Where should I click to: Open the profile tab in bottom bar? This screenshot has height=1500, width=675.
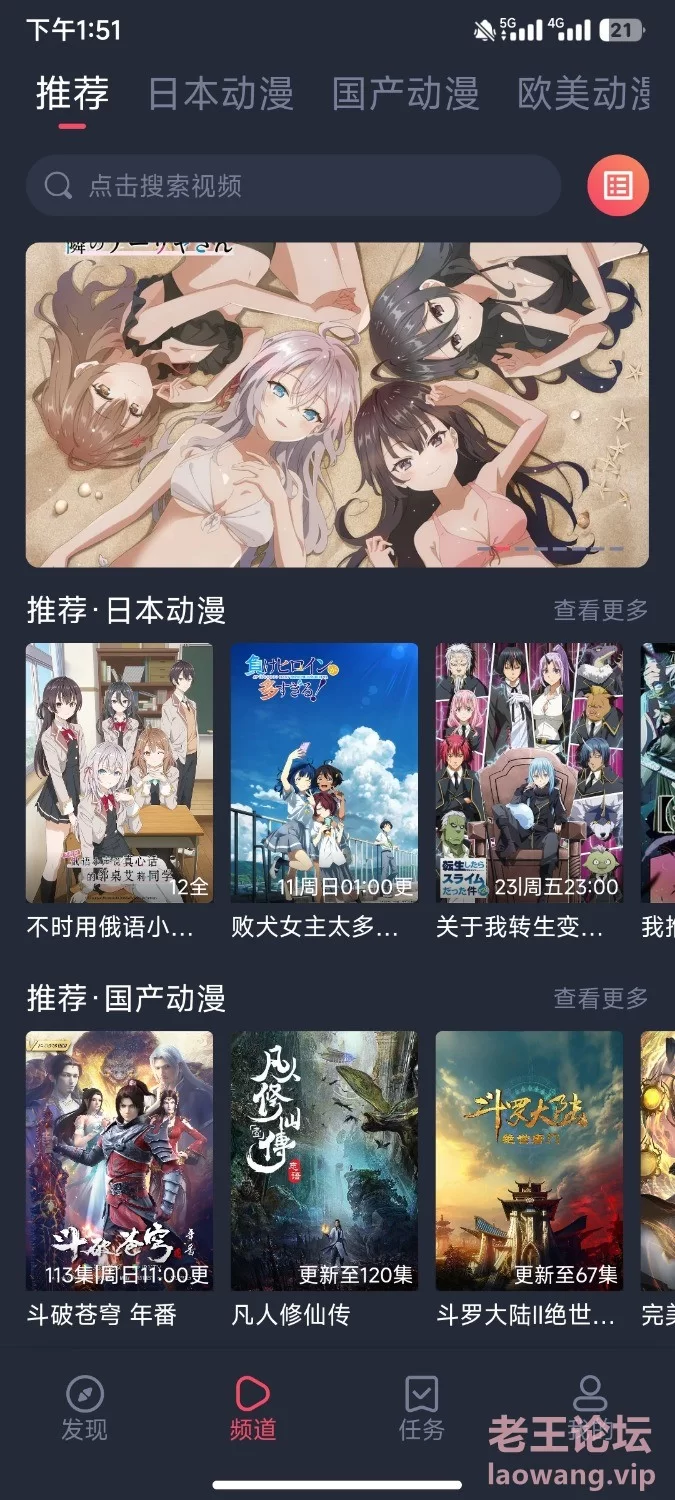pyautogui.click(x=590, y=1409)
